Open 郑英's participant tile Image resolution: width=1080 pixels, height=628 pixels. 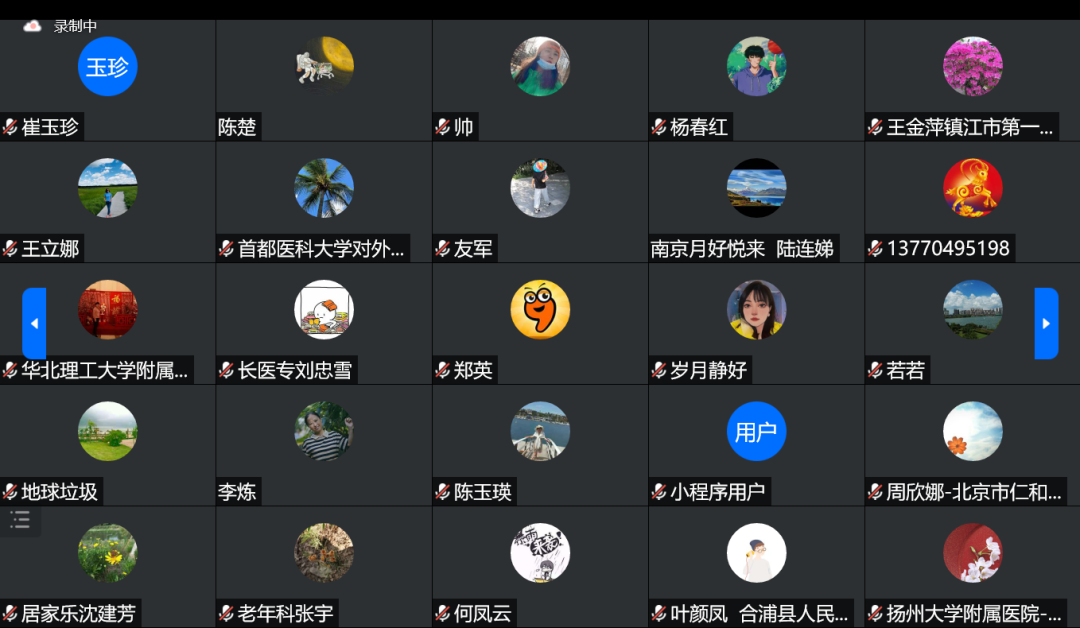(540, 323)
